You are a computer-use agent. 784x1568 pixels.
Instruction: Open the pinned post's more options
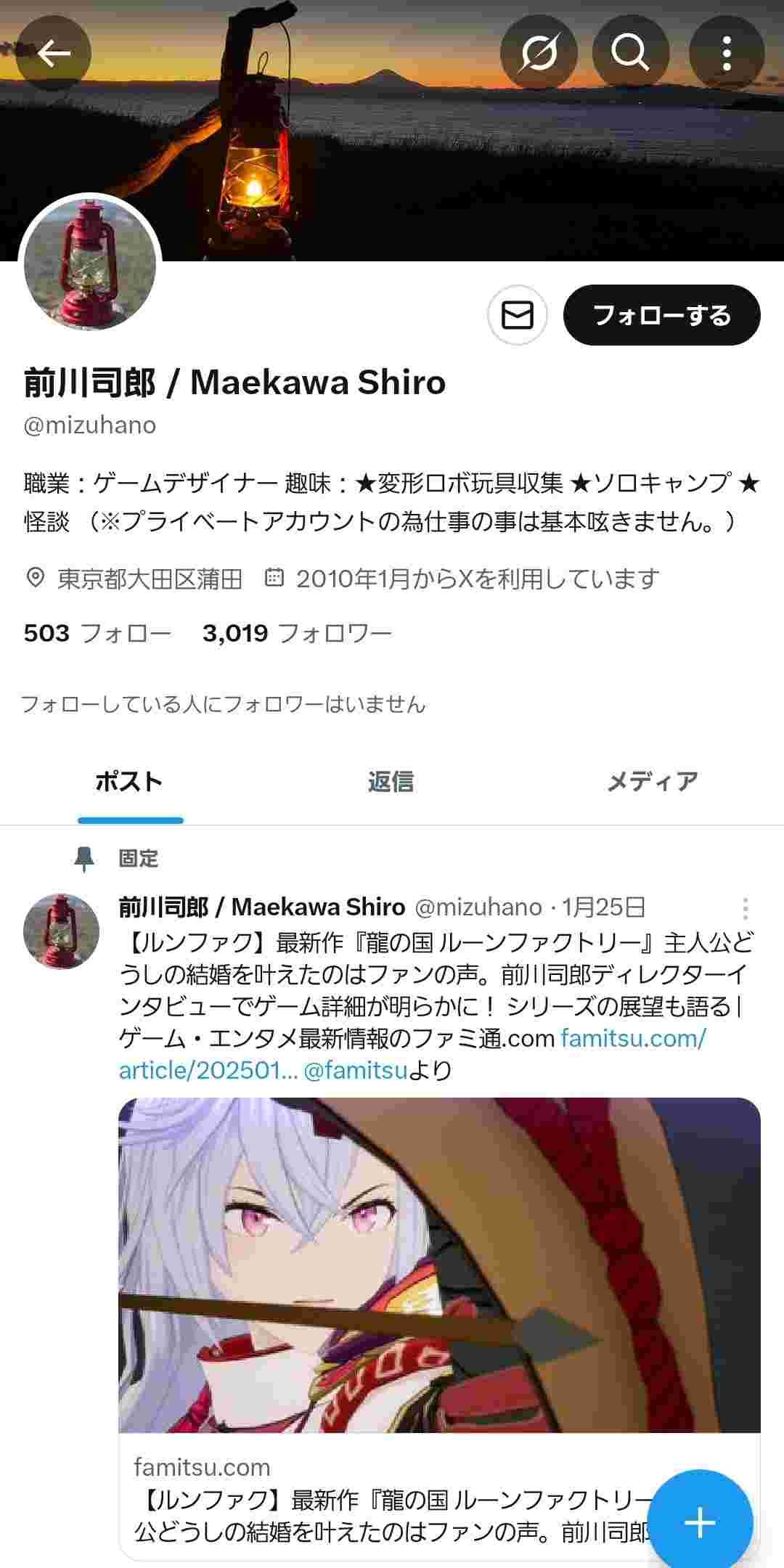pos(745,908)
